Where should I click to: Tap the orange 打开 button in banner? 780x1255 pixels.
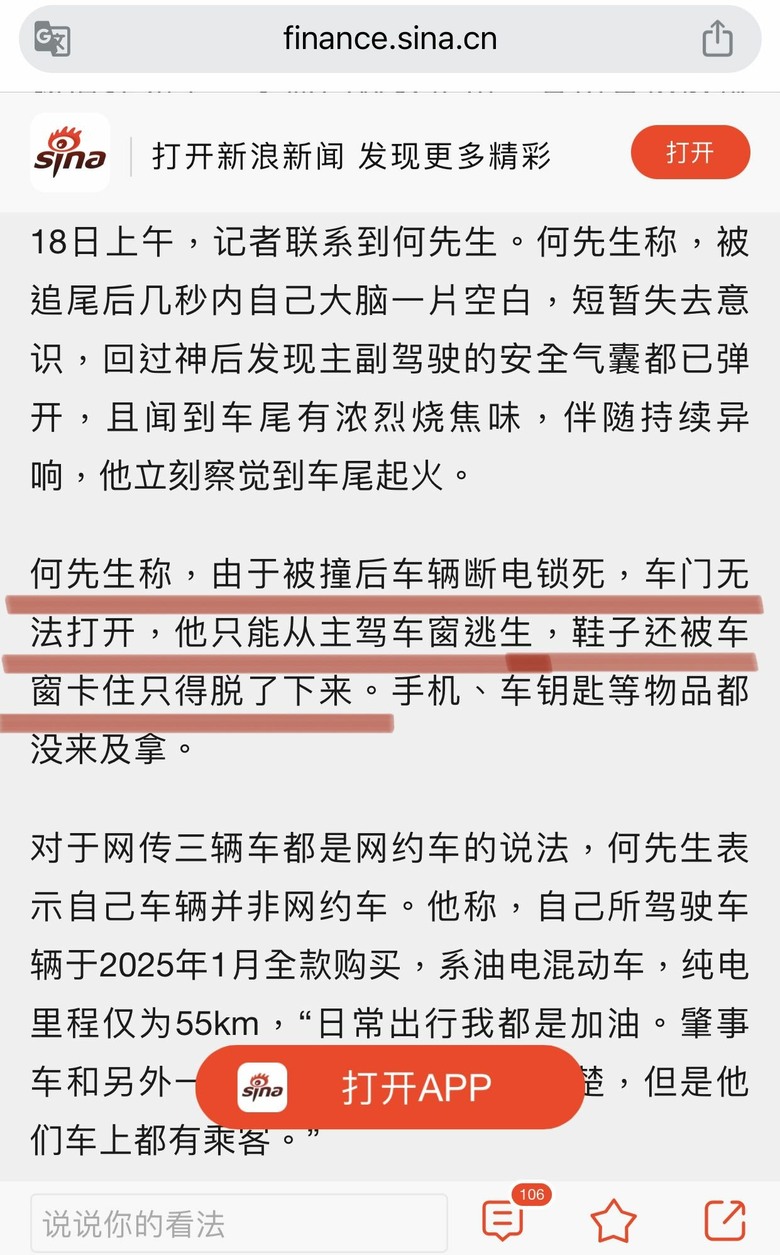(x=690, y=153)
